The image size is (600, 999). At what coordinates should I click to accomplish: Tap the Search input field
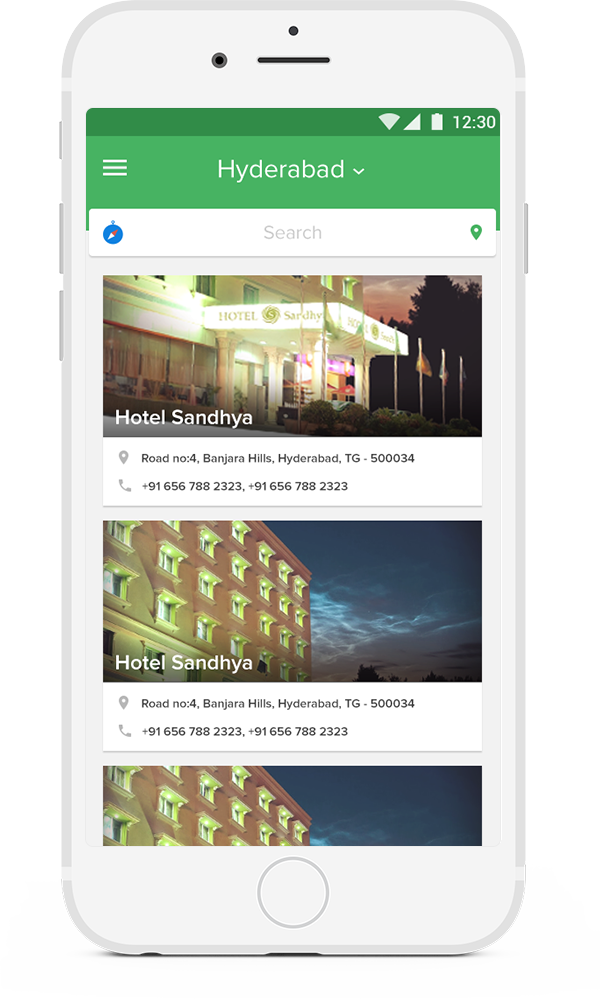292,233
